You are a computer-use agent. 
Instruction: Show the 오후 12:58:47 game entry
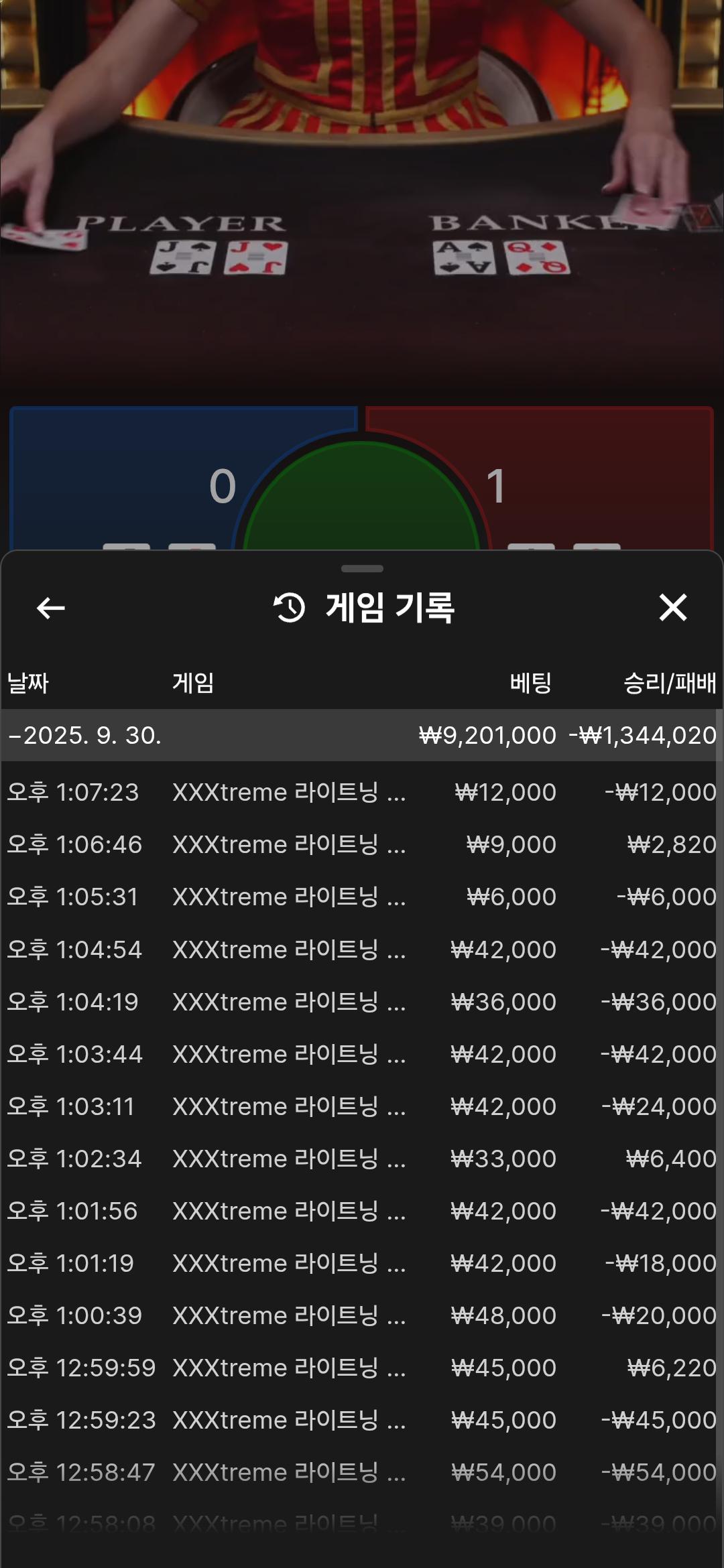tap(362, 1472)
